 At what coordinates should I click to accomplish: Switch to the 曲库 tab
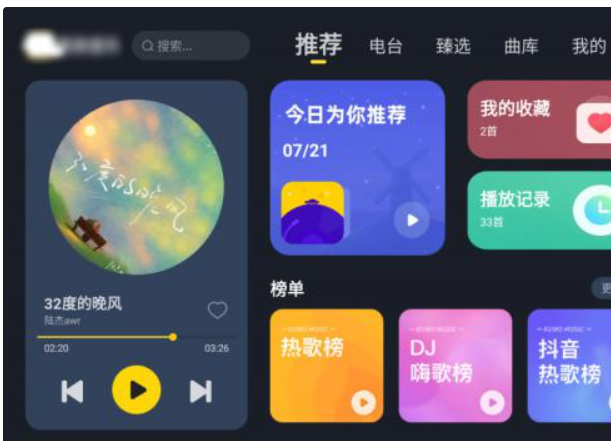coord(521,46)
